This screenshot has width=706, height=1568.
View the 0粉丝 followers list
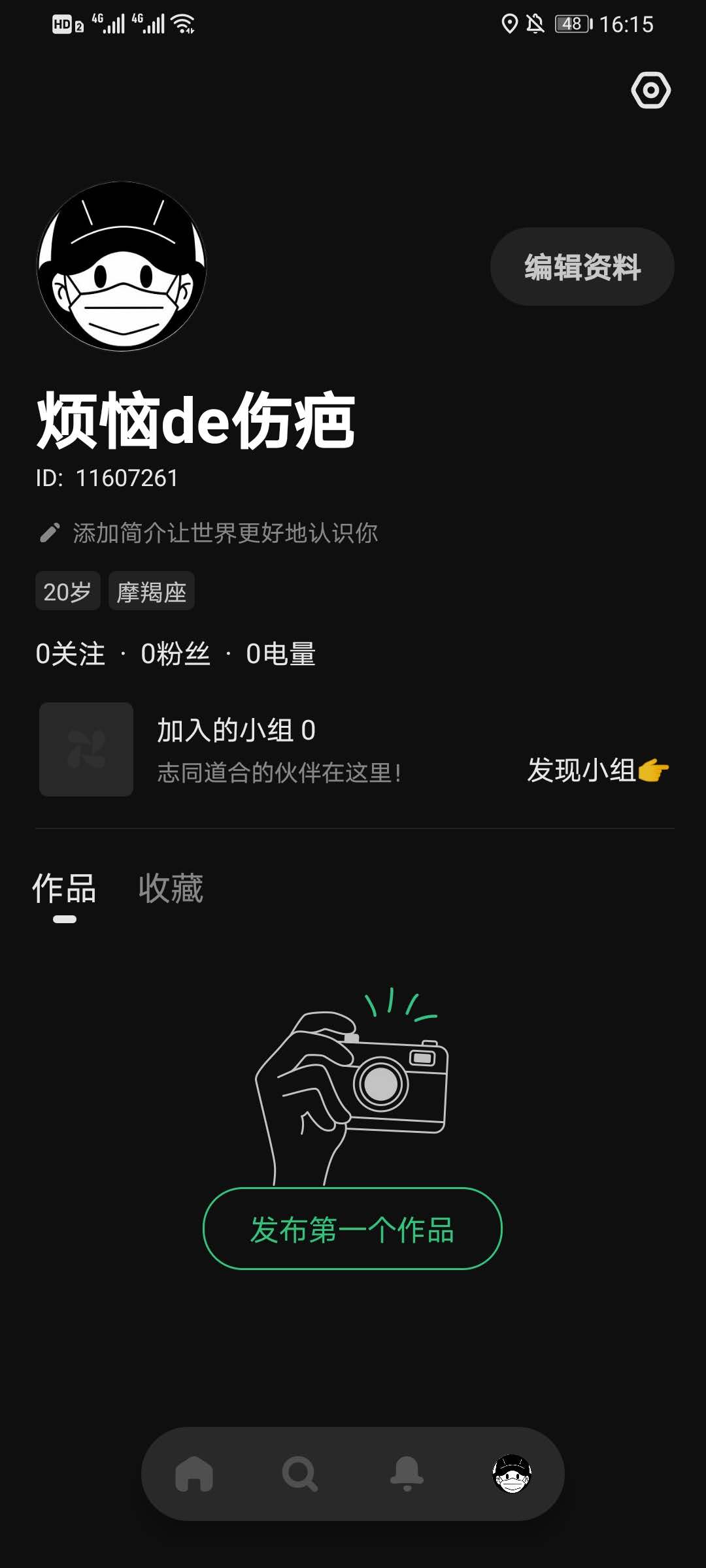[175, 654]
